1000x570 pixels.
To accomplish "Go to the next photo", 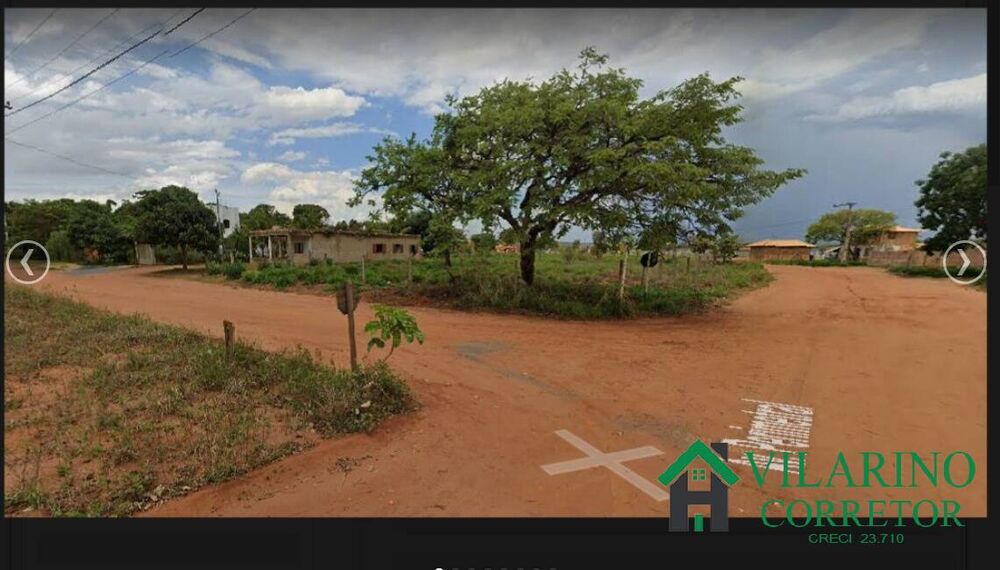I will click(x=963, y=263).
